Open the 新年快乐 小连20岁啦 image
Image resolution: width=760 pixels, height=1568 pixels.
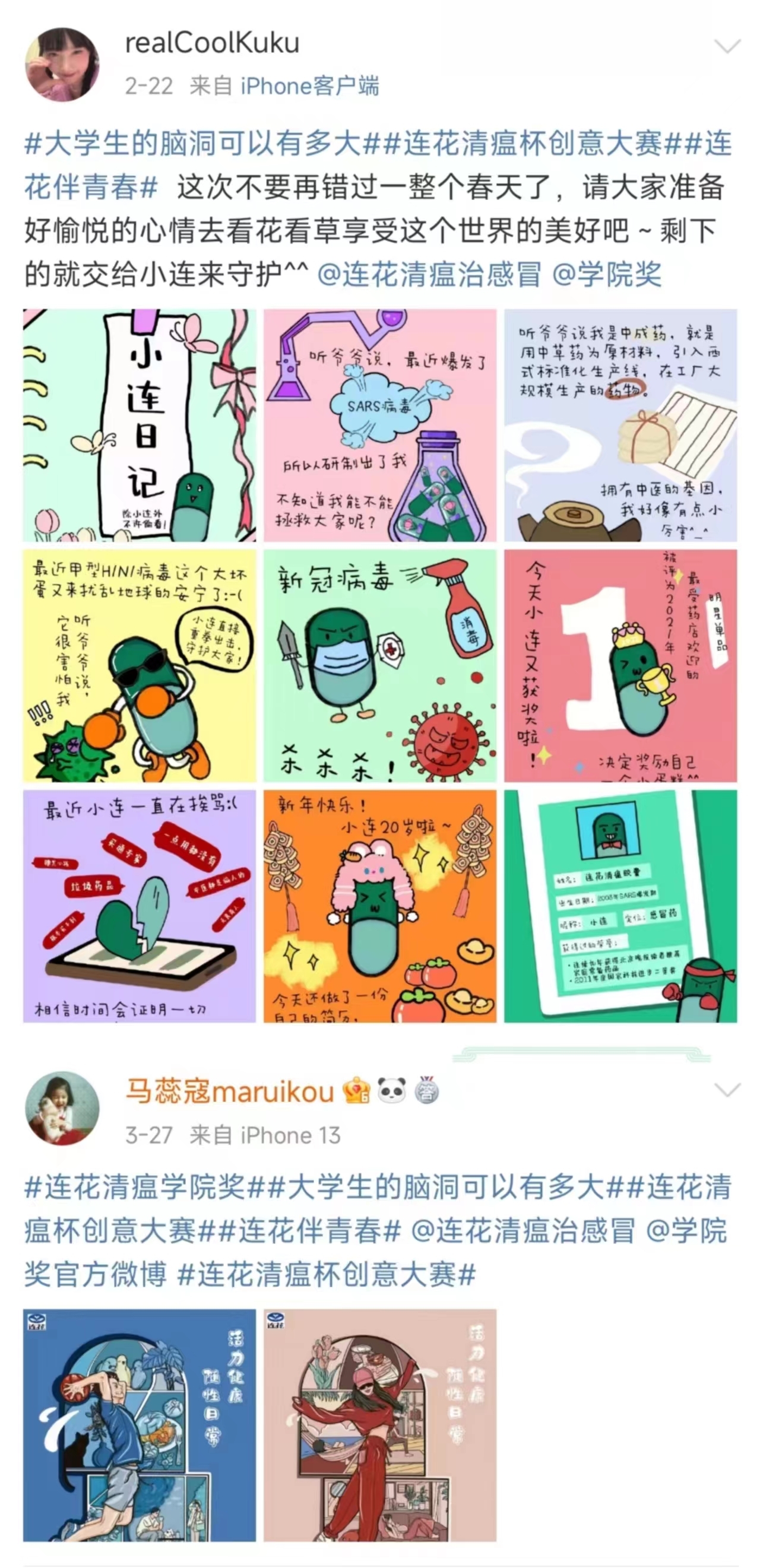click(x=379, y=906)
